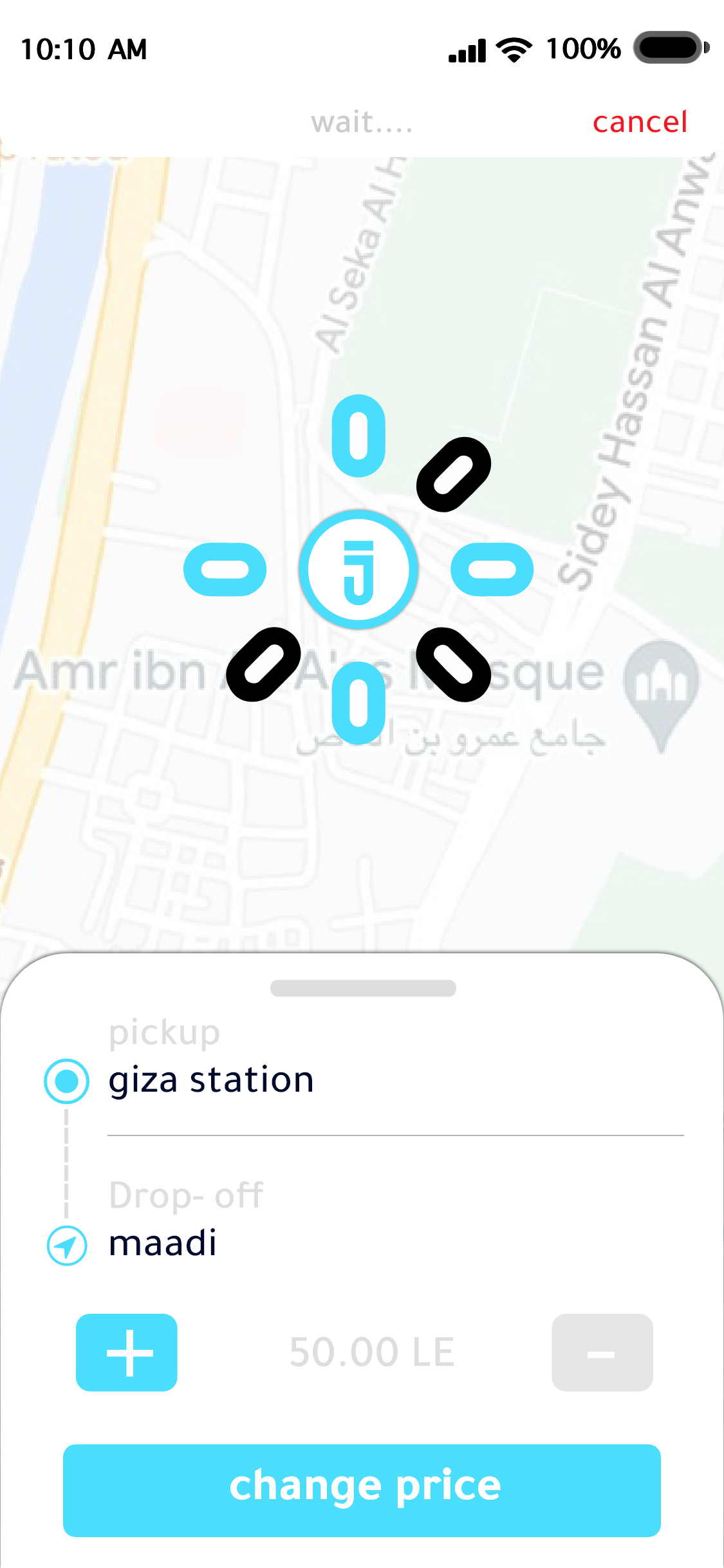The image size is (724, 1568).
Task: Edit the pickup location giza station
Action: coord(211,1080)
